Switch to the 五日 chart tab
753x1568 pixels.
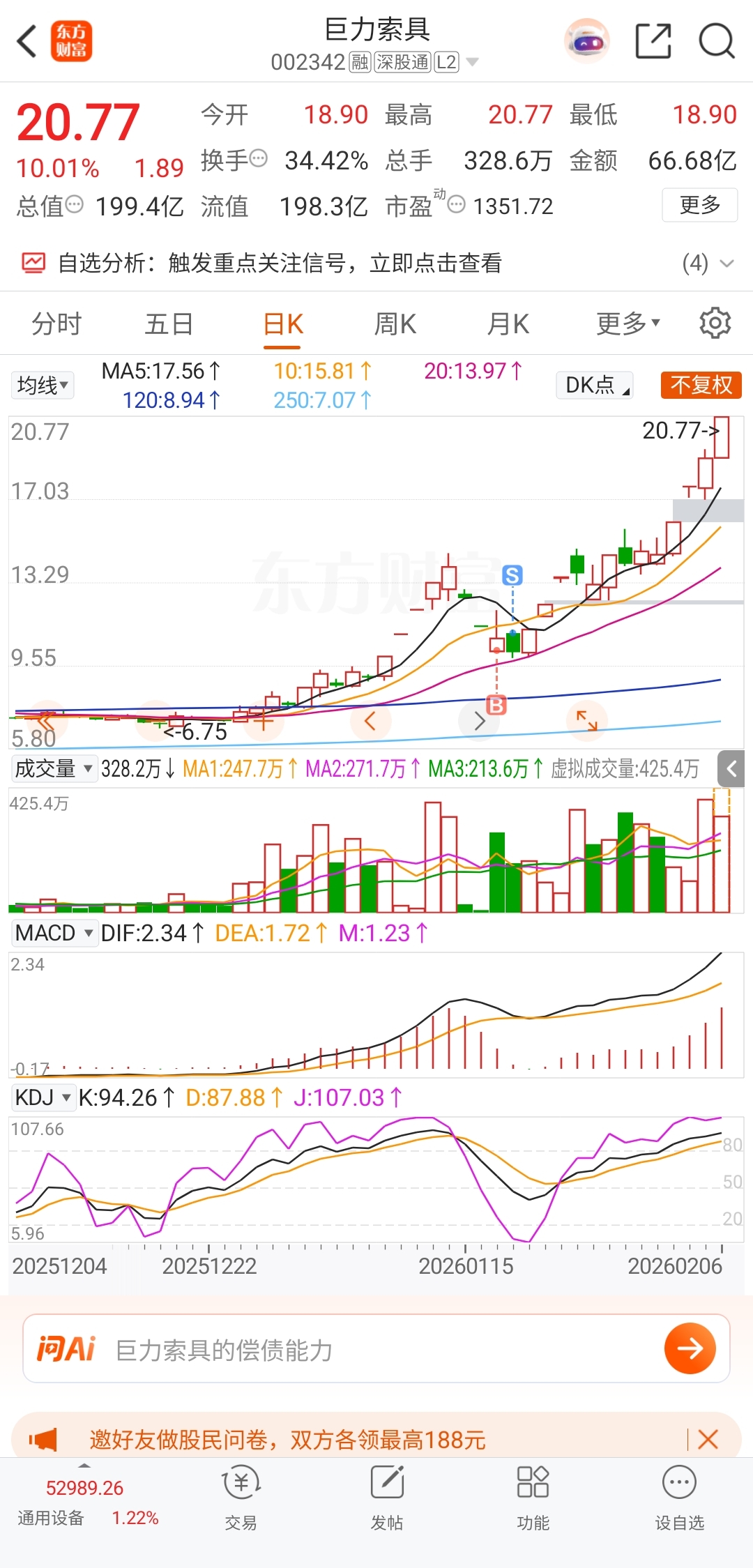pos(169,324)
